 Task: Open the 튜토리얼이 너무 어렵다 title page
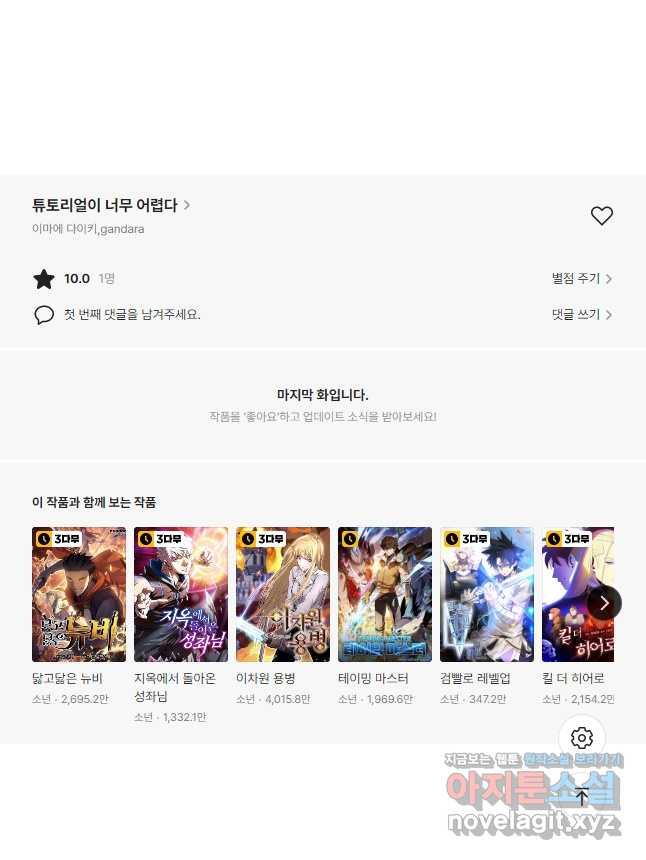[x=110, y=205]
